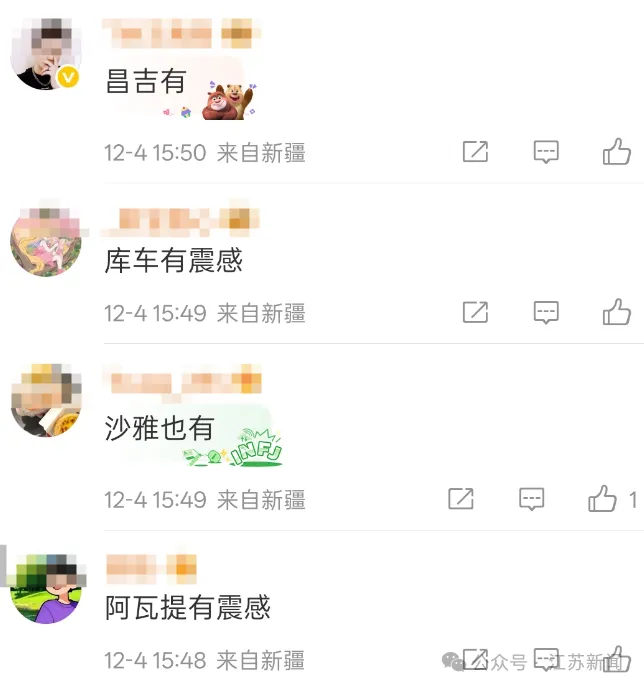The height and width of the screenshot is (689, 644).
Task: Share the comment "沙雅也有"
Action: [x=461, y=498]
